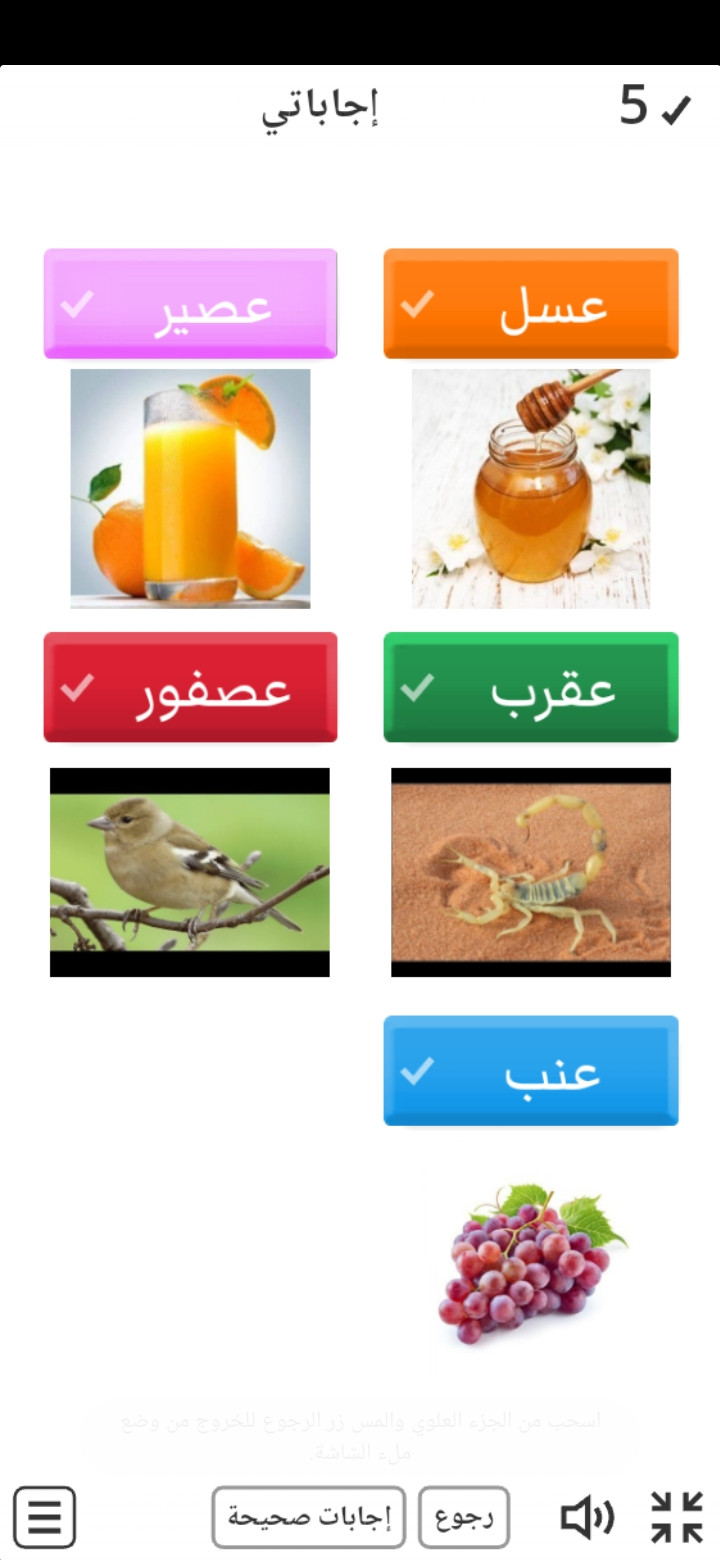
Task: Select the عنب answer tile
Action: click(531, 1071)
